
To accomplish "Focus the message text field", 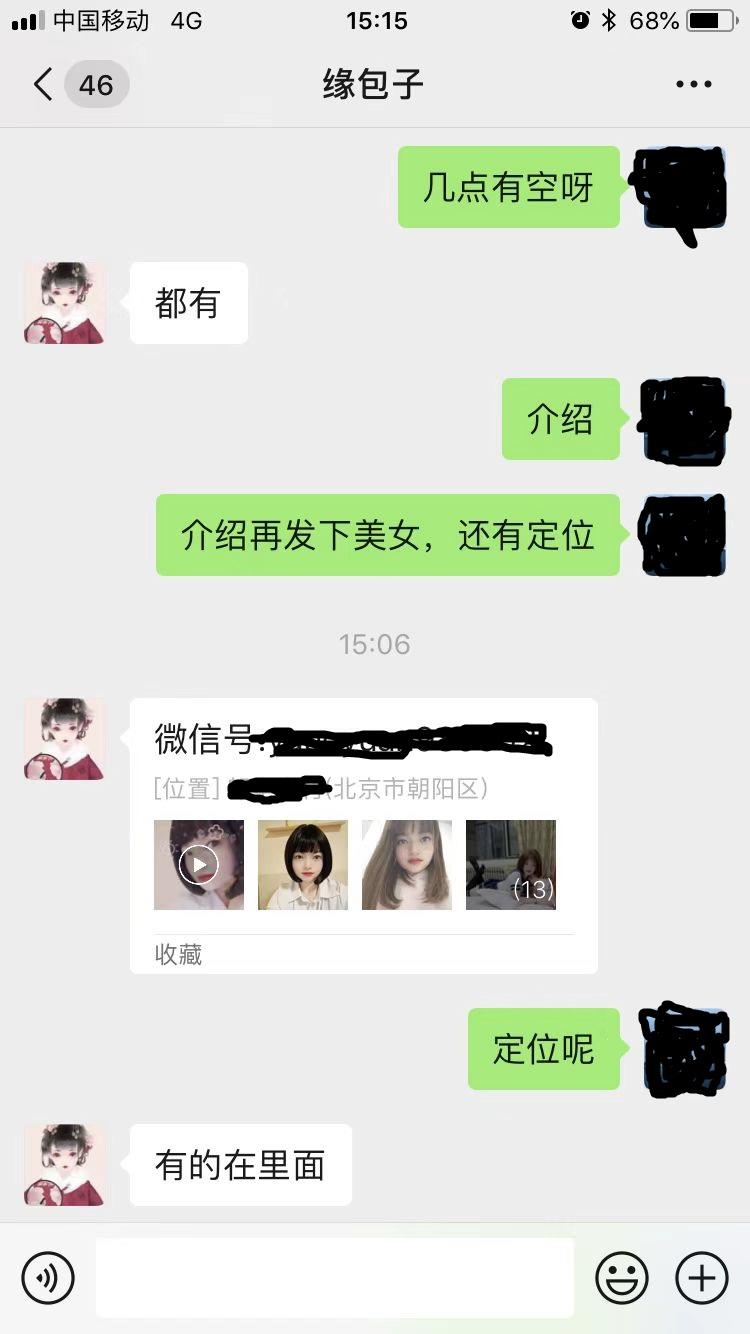I will click(335, 1277).
